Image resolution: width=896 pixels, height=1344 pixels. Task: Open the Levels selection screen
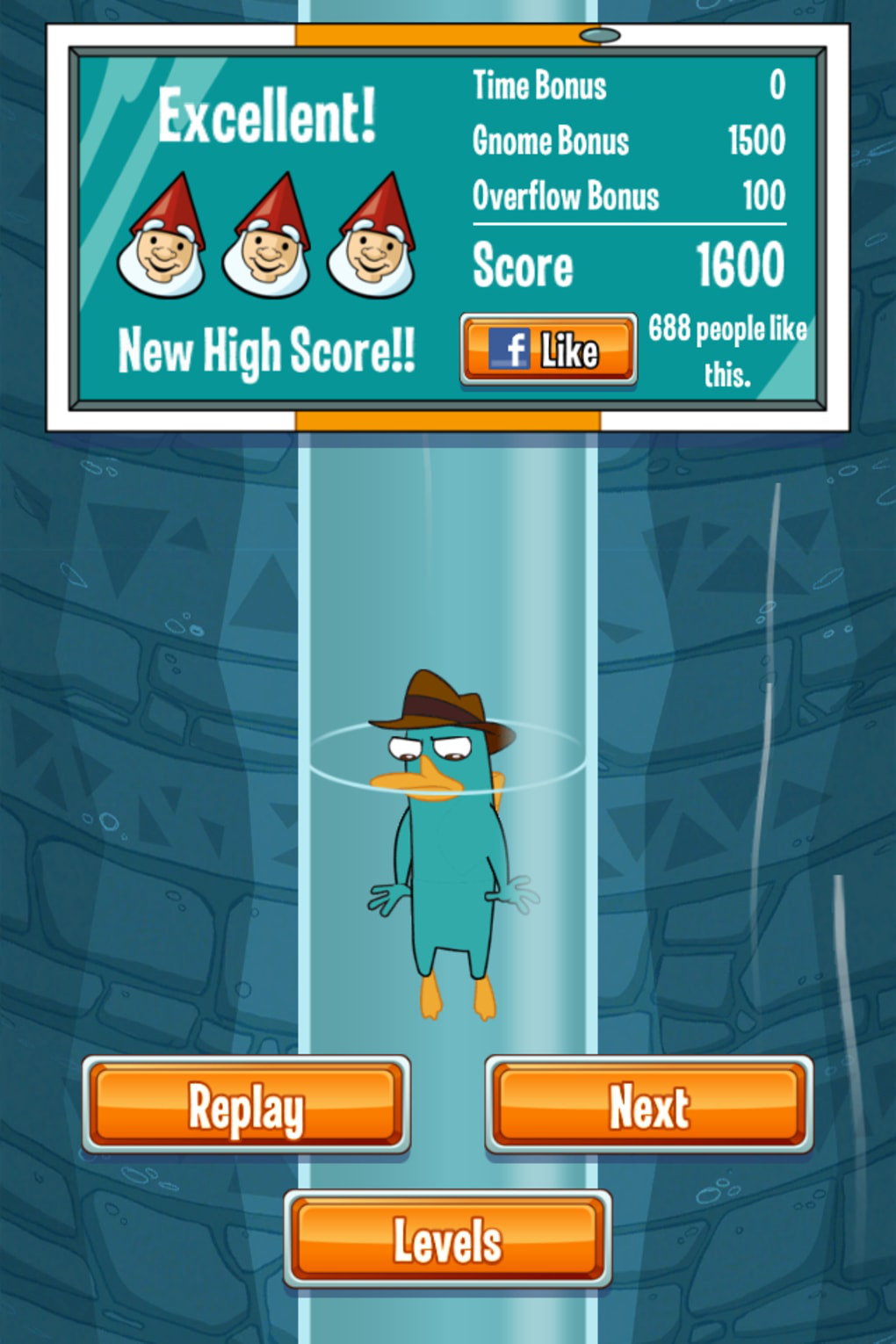(447, 1239)
